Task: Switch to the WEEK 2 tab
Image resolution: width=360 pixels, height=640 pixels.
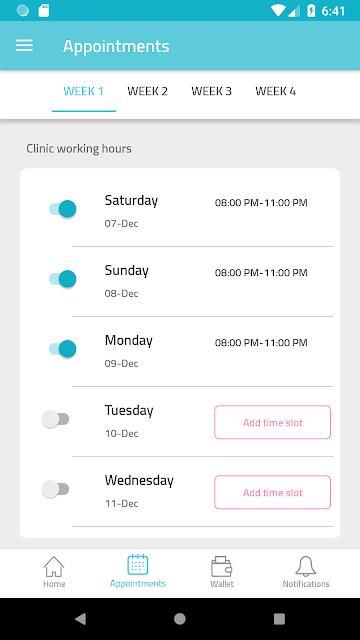Action: (147, 91)
